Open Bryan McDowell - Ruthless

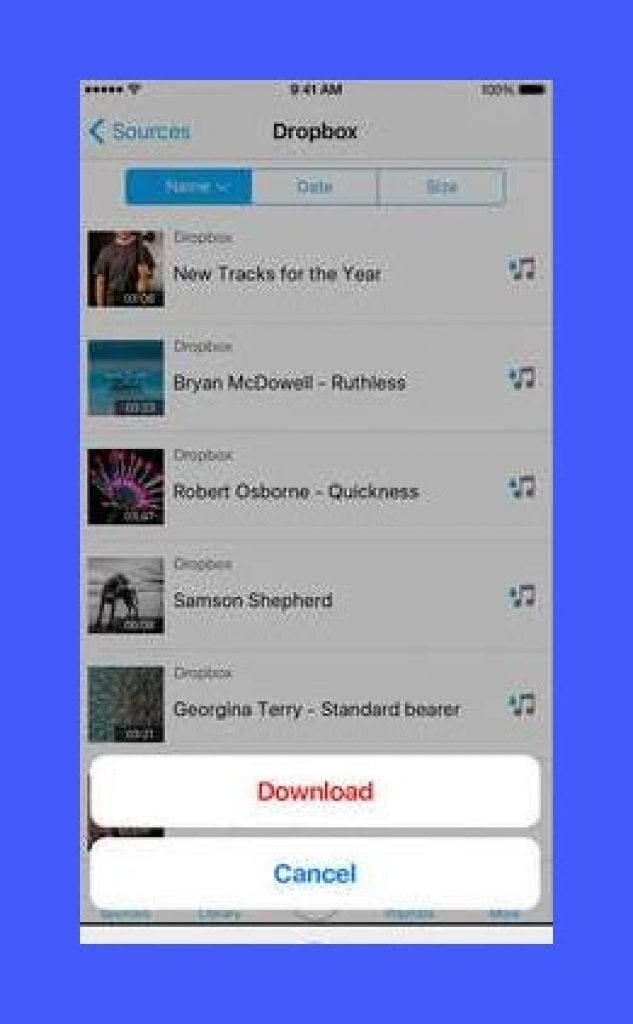click(316, 377)
